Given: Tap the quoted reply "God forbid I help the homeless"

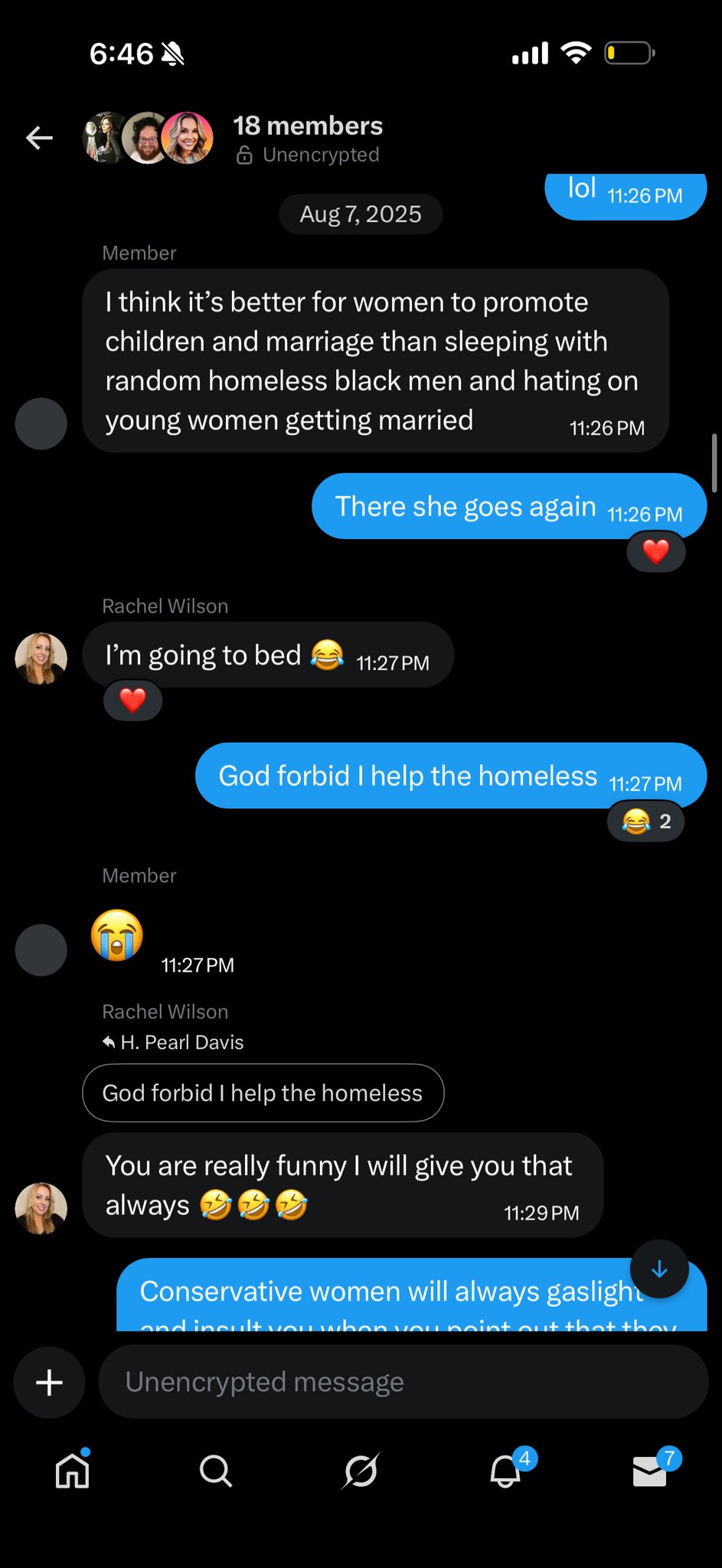Looking at the screenshot, I should pos(263,1093).
